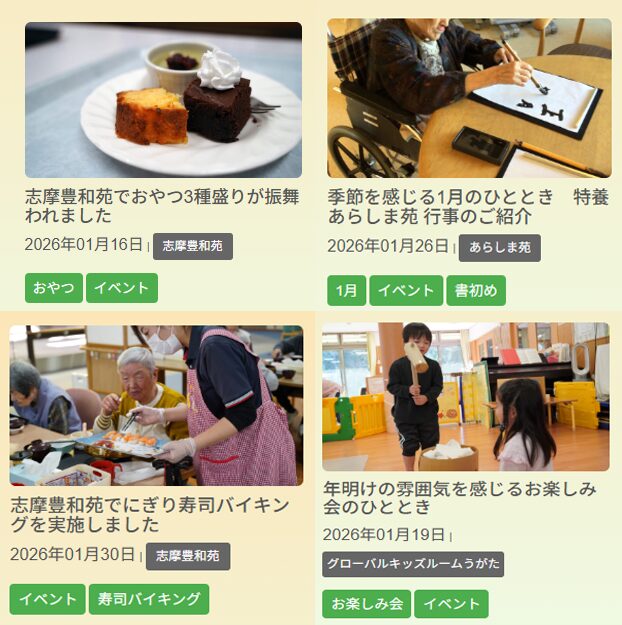This screenshot has height=625, width=622.
Task: Read the article 年明けの雰囲気を感じるお楽しみ会のひととき
Action: point(460,498)
